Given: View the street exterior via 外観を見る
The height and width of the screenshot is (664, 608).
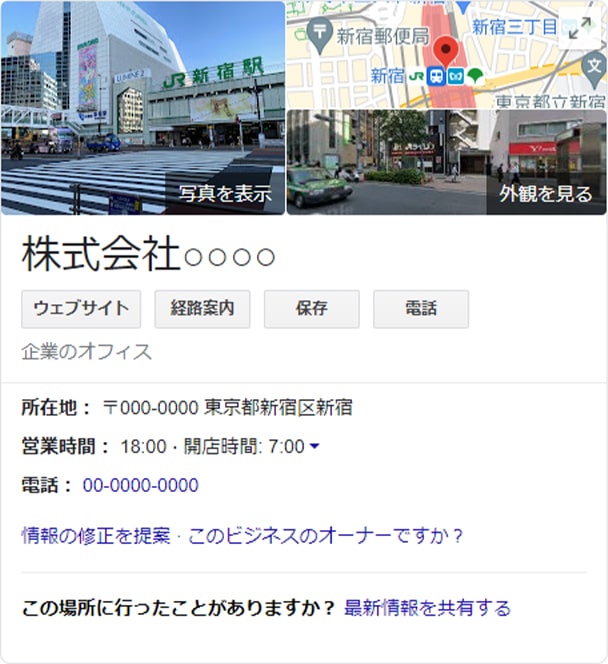Looking at the screenshot, I should click(545, 194).
